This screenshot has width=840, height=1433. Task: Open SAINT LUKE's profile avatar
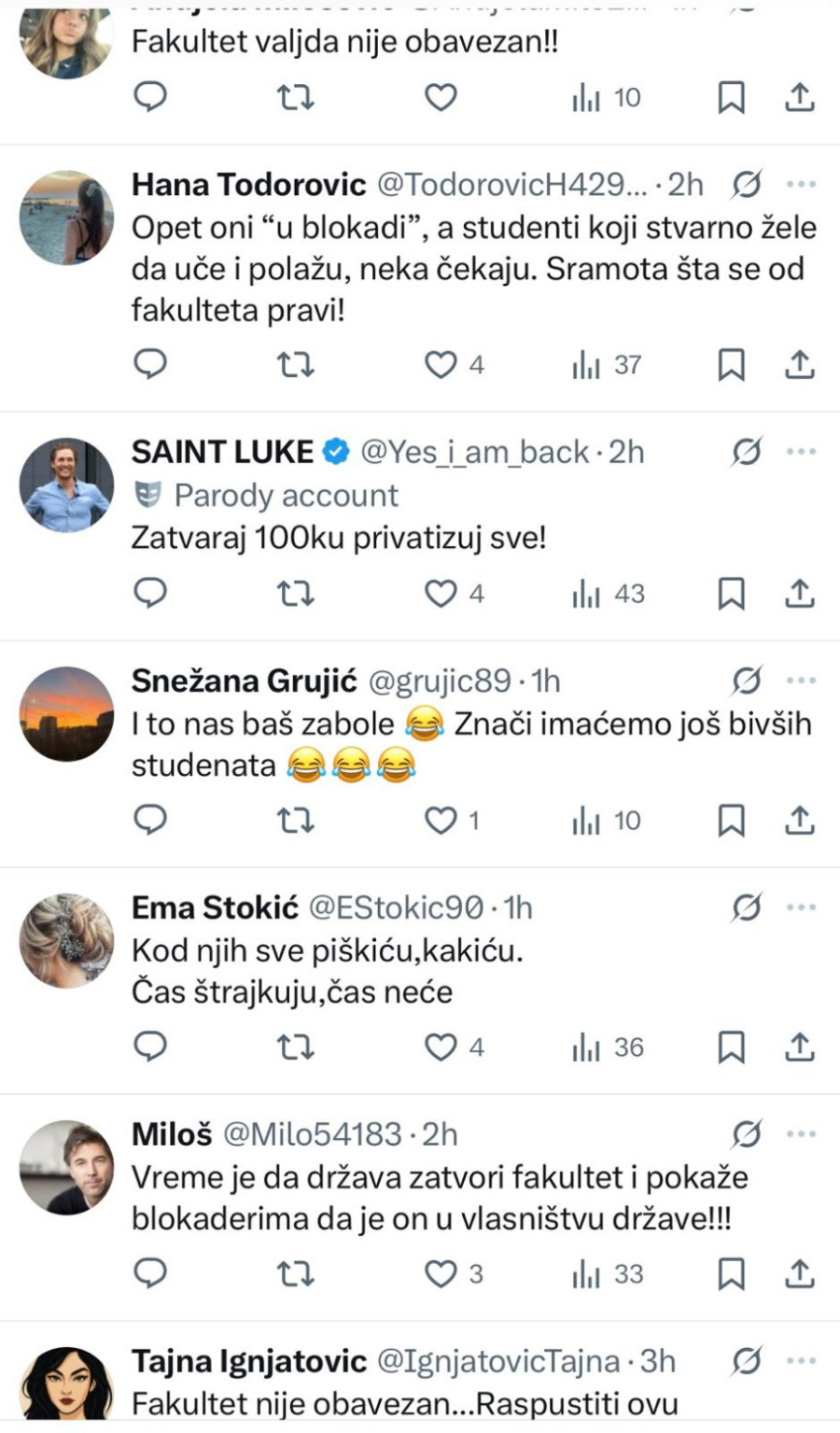tap(66, 485)
